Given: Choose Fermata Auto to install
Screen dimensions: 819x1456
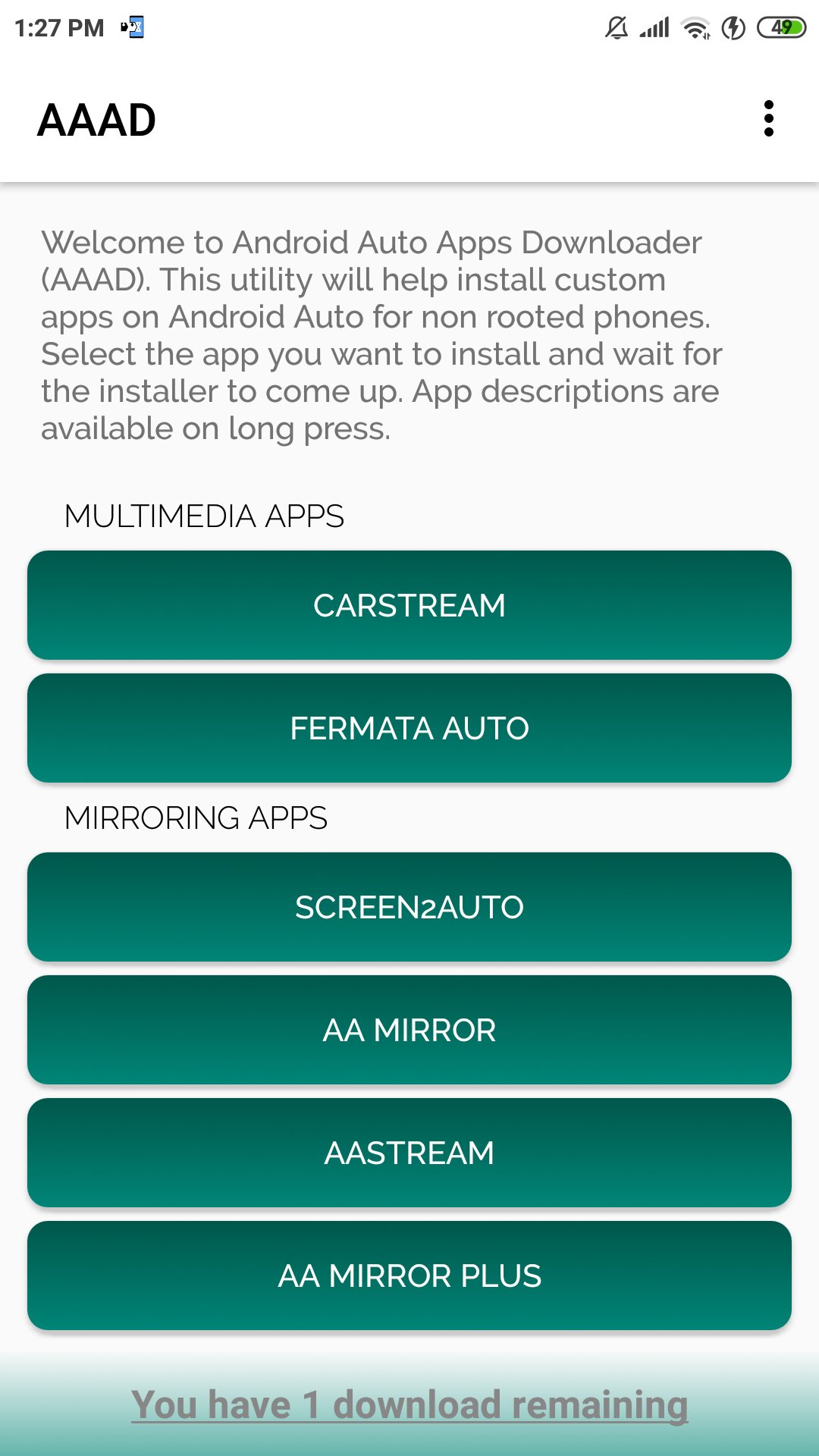Looking at the screenshot, I should tap(409, 728).
